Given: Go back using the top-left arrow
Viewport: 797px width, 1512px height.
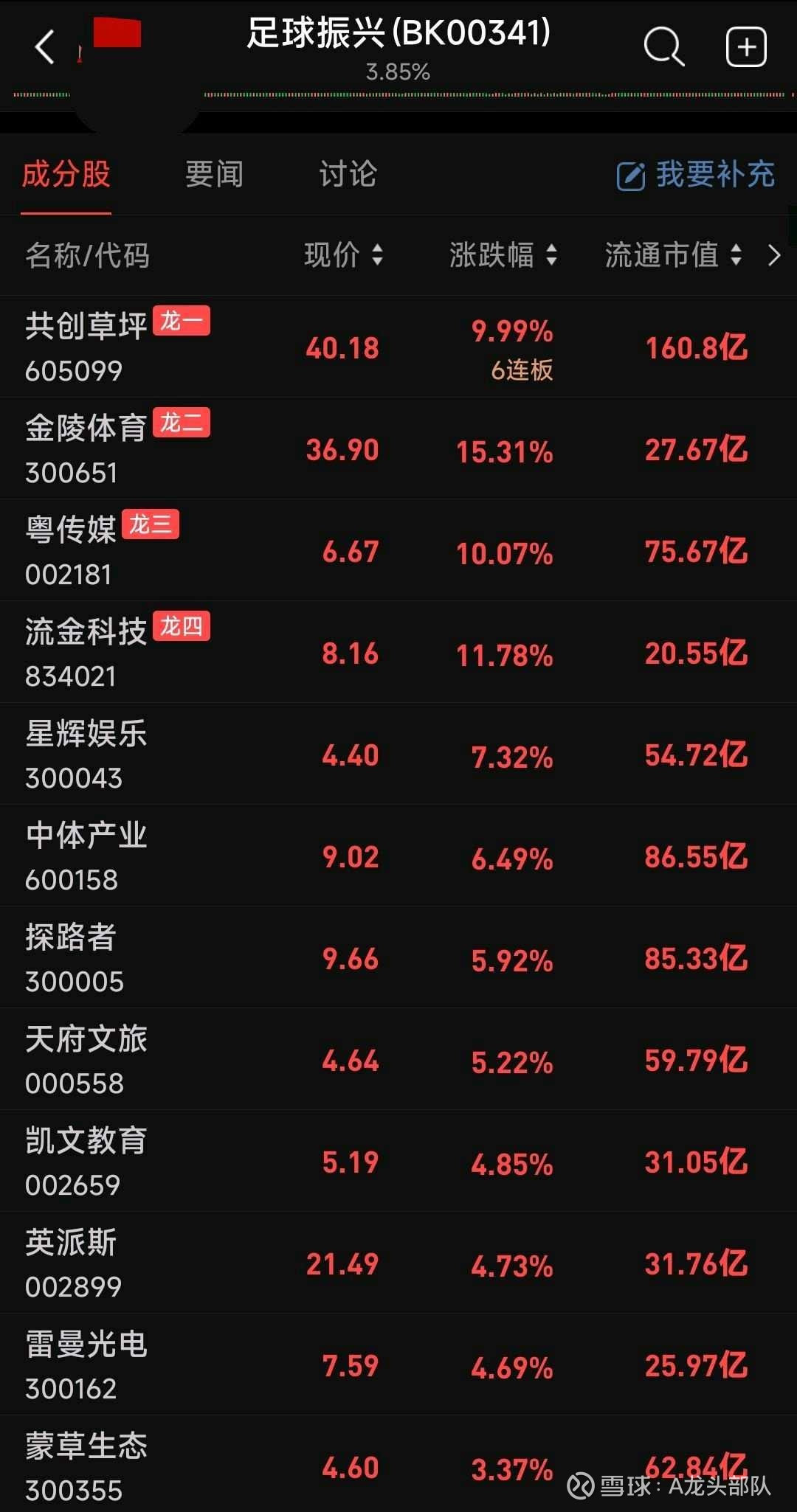Looking at the screenshot, I should tap(45, 47).
